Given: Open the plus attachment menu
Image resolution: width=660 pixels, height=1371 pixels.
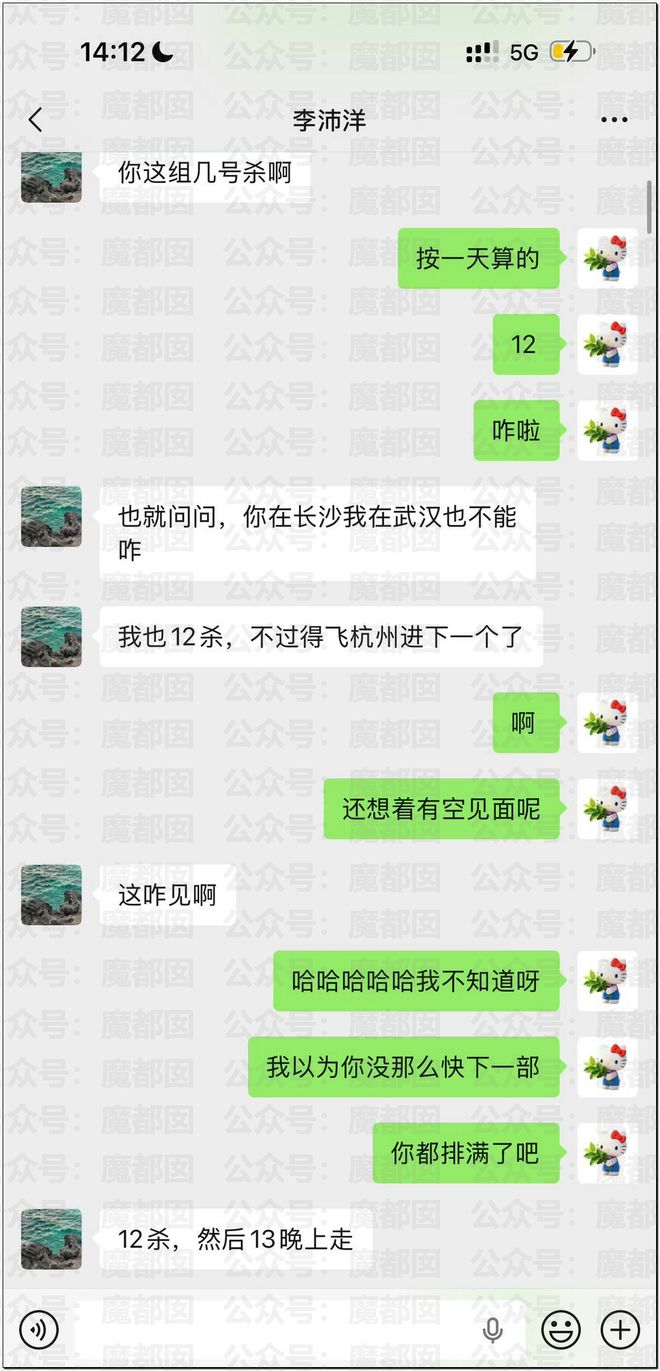Looking at the screenshot, I should point(620,1329).
